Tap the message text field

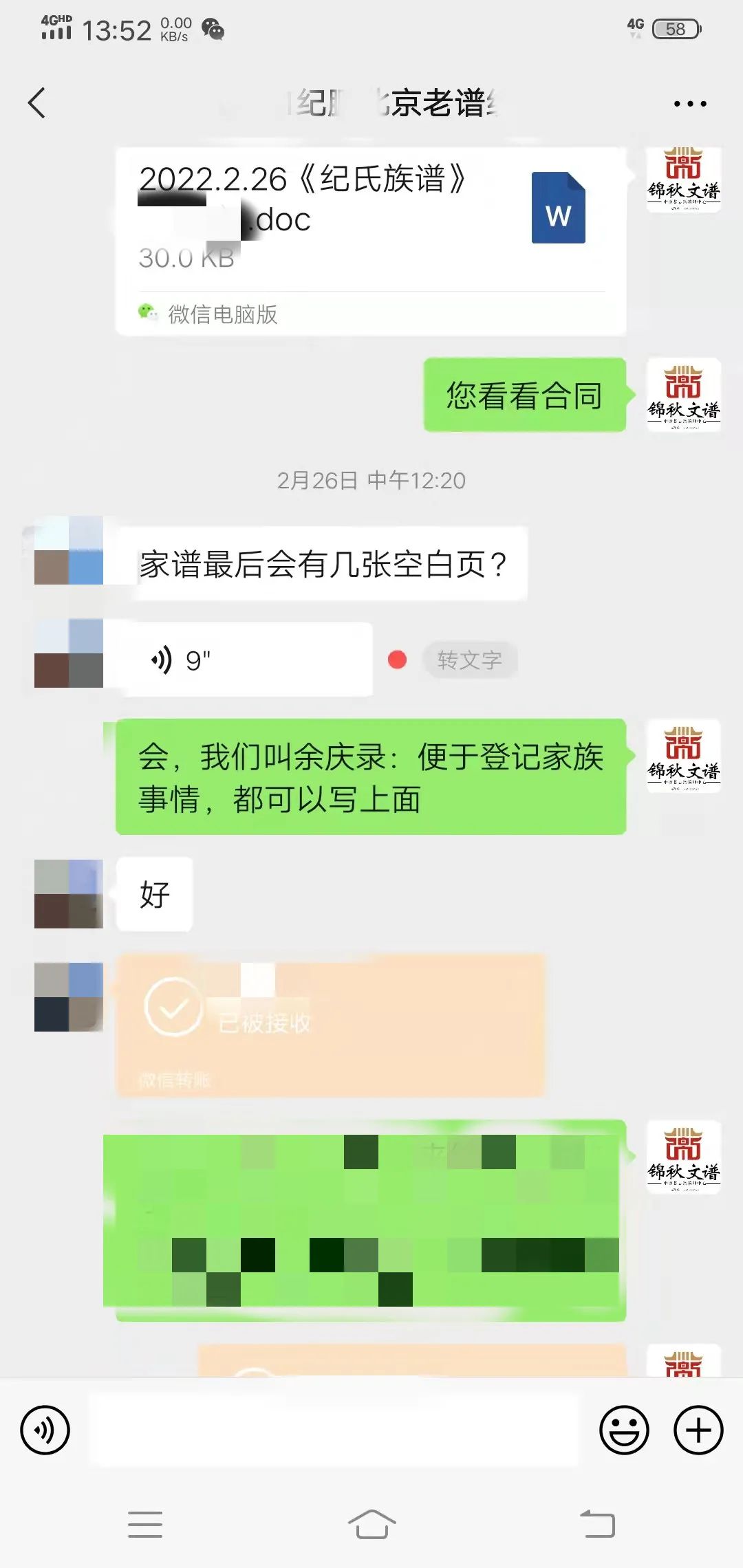click(x=335, y=1430)
